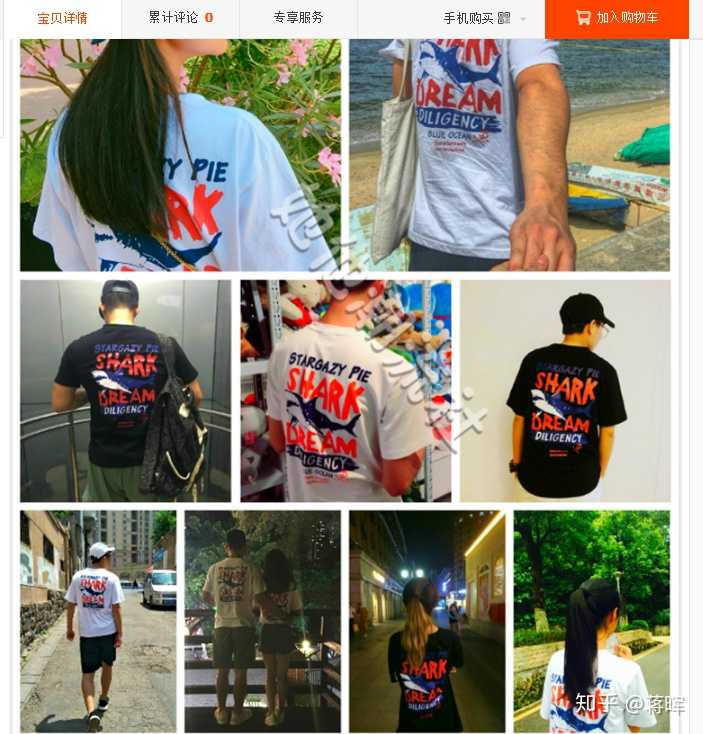Switch to the 宝贝详情 tab

pyautogui.click(x=62, y=18)
